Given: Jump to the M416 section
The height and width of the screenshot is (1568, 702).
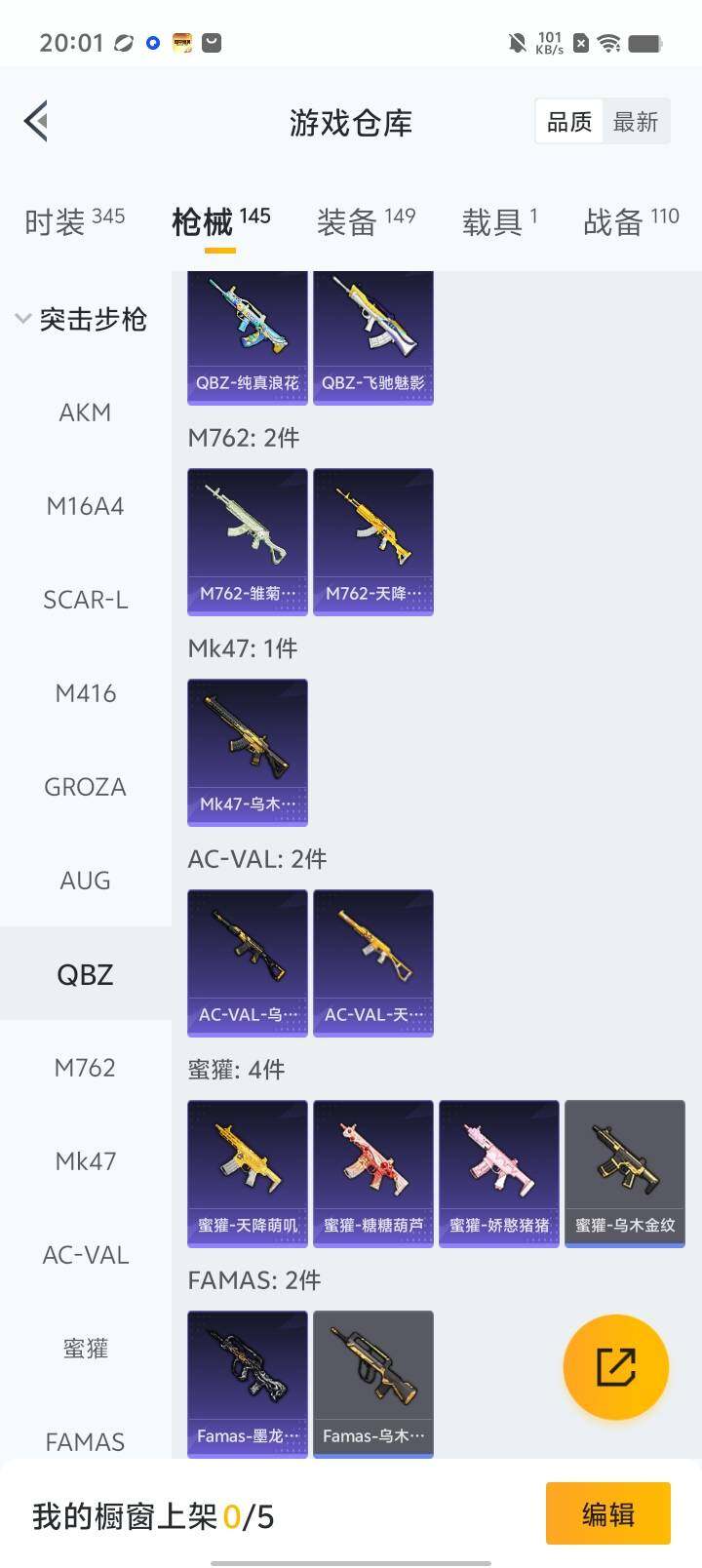Looking at the screenshot, I should tap(85, 693).
